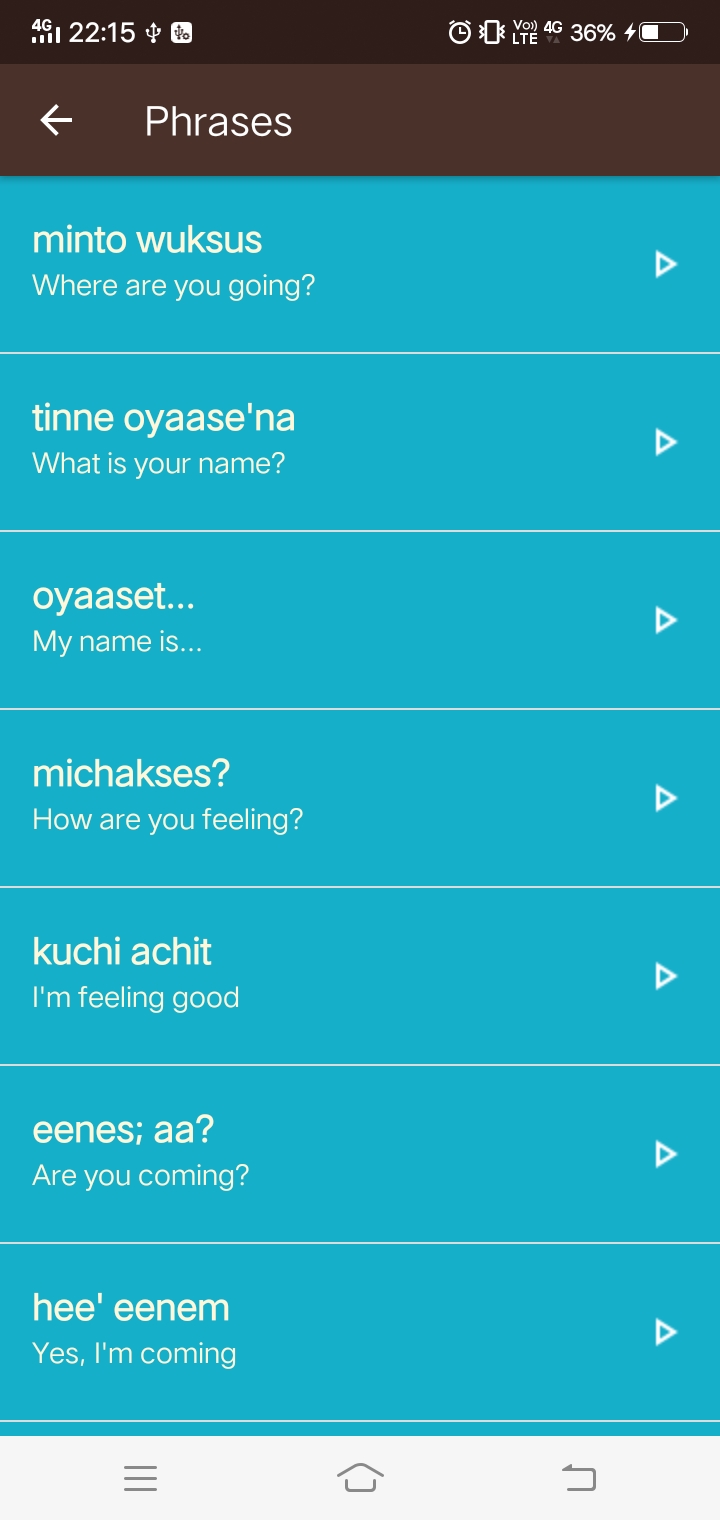The image size is (720, 1520).
Task: Tap the alarm clock status bar icon
Action: pyautogui.click(x=458, y=32)
